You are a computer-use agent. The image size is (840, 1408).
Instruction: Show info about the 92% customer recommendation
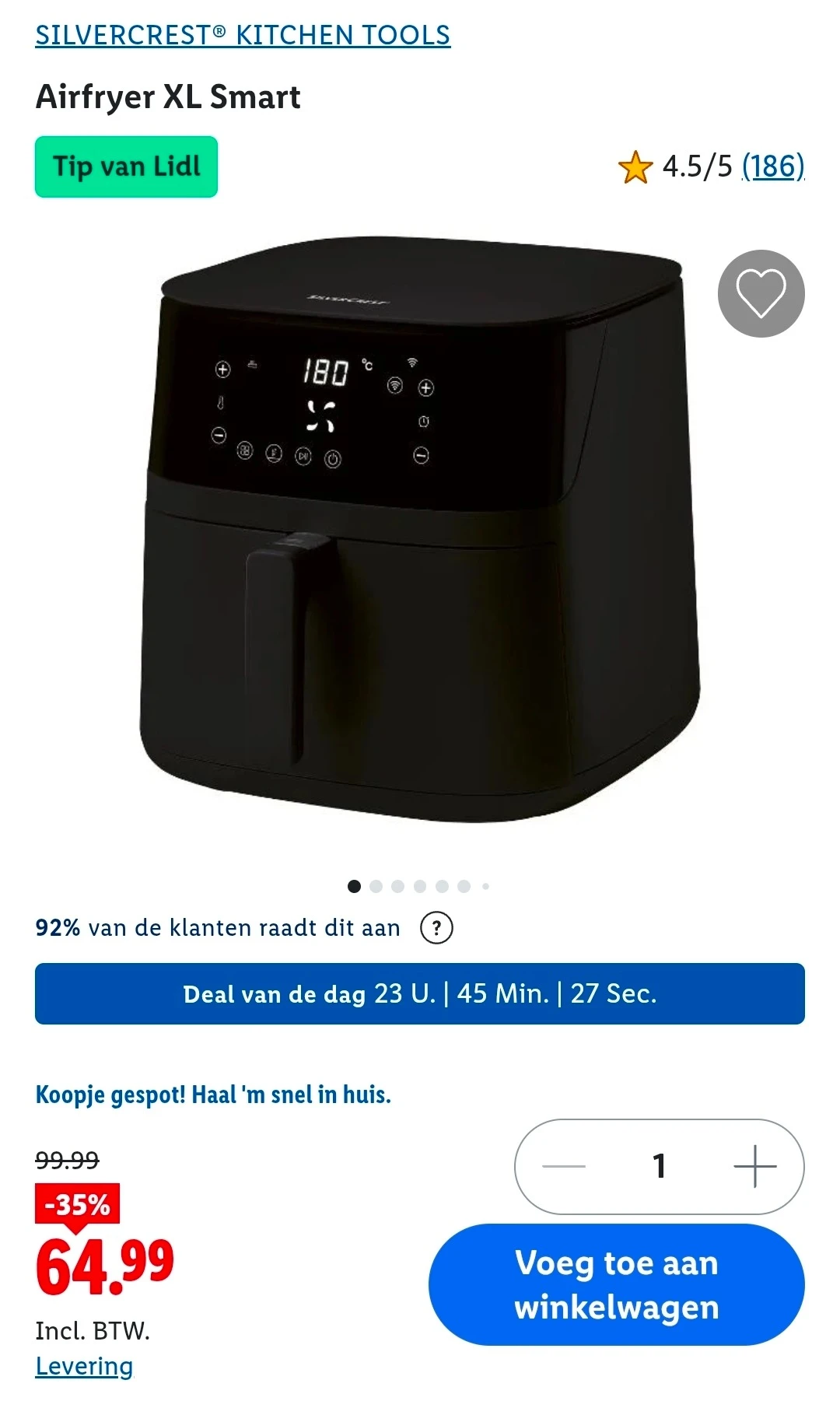[436, 927]
